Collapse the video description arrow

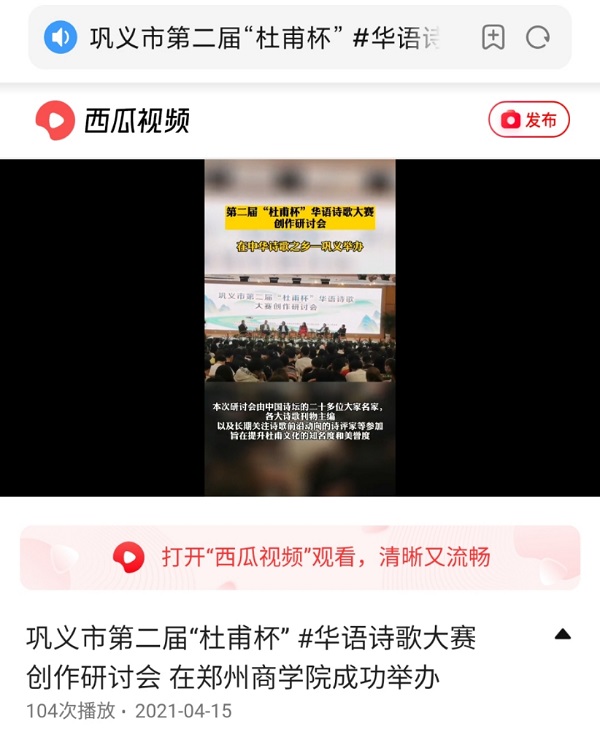(x=562, y=634)
